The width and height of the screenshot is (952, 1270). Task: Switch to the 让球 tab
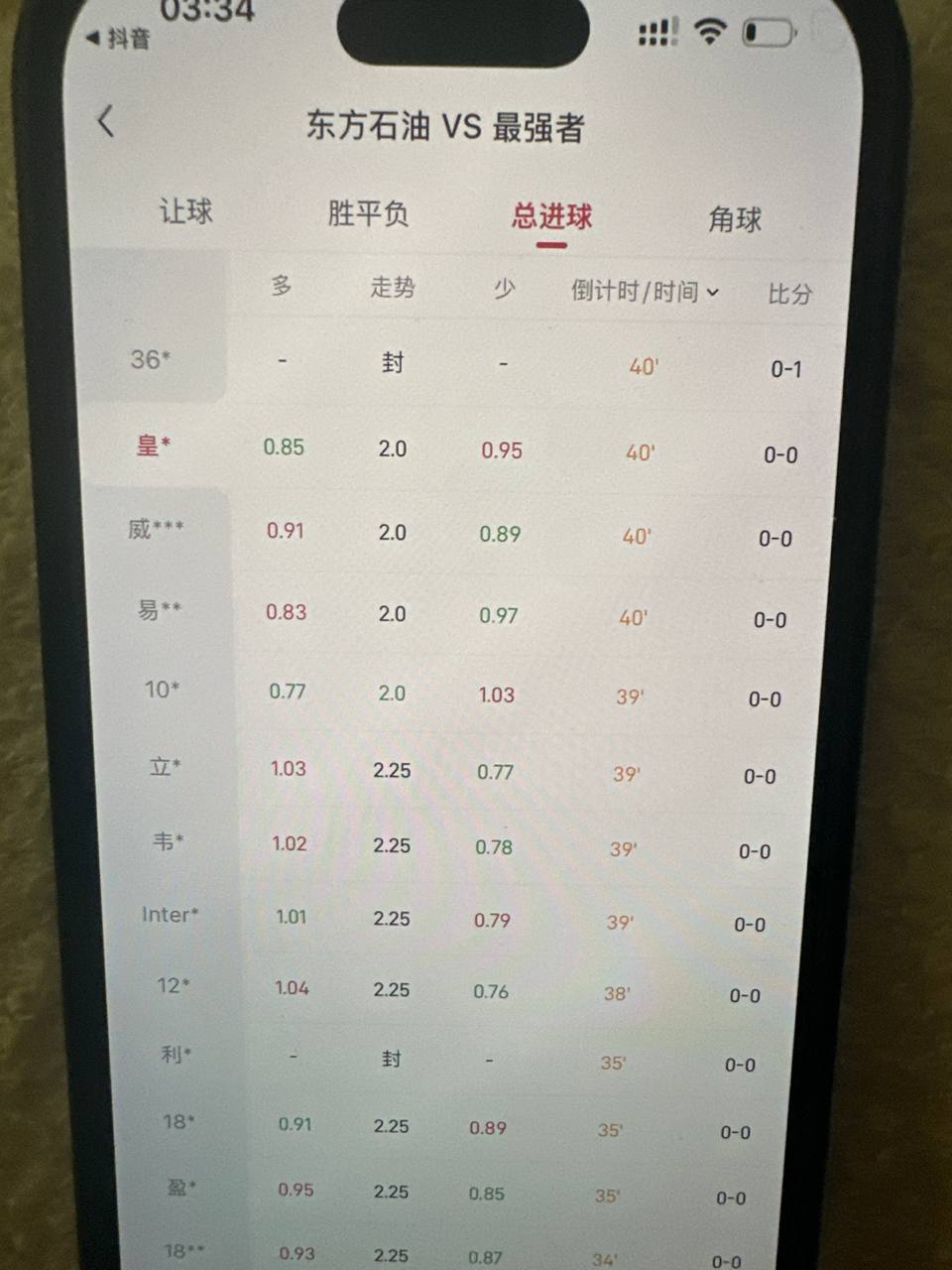point(185,211)
